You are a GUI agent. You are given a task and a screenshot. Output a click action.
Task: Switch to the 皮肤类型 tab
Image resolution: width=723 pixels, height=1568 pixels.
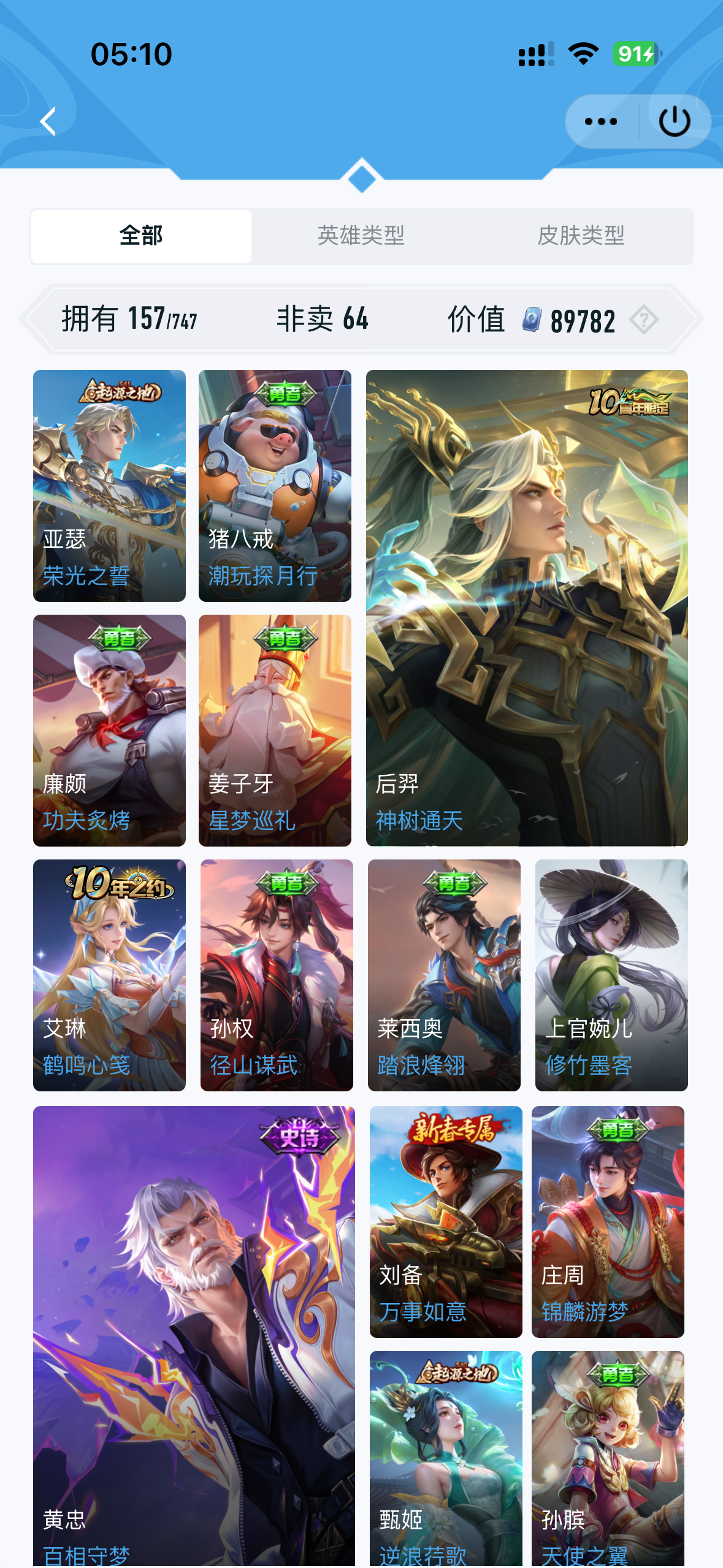tap(581, 236)
